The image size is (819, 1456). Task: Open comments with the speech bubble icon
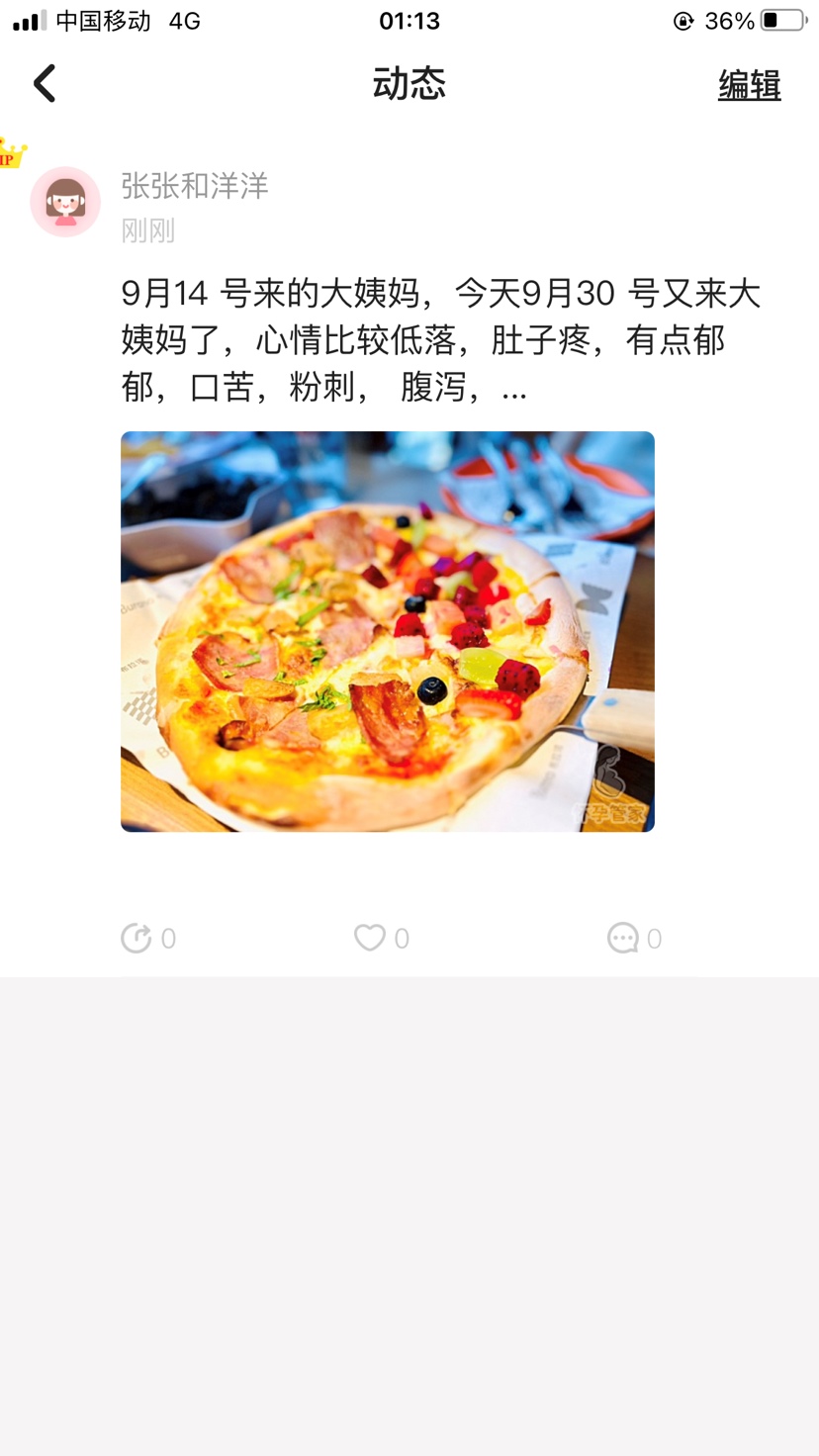click(622, 938)
